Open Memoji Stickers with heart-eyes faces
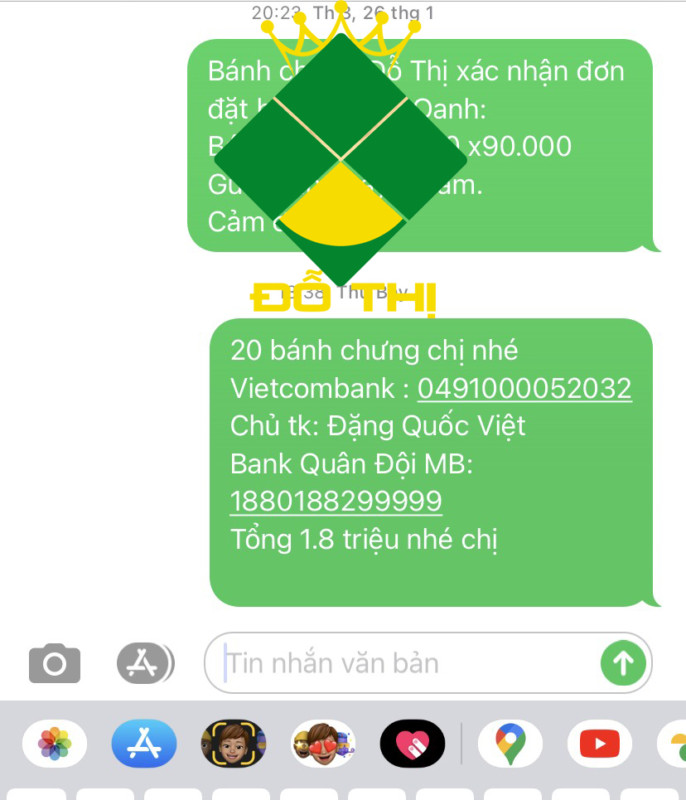This screenshot has width=686, height=800. 322,744
